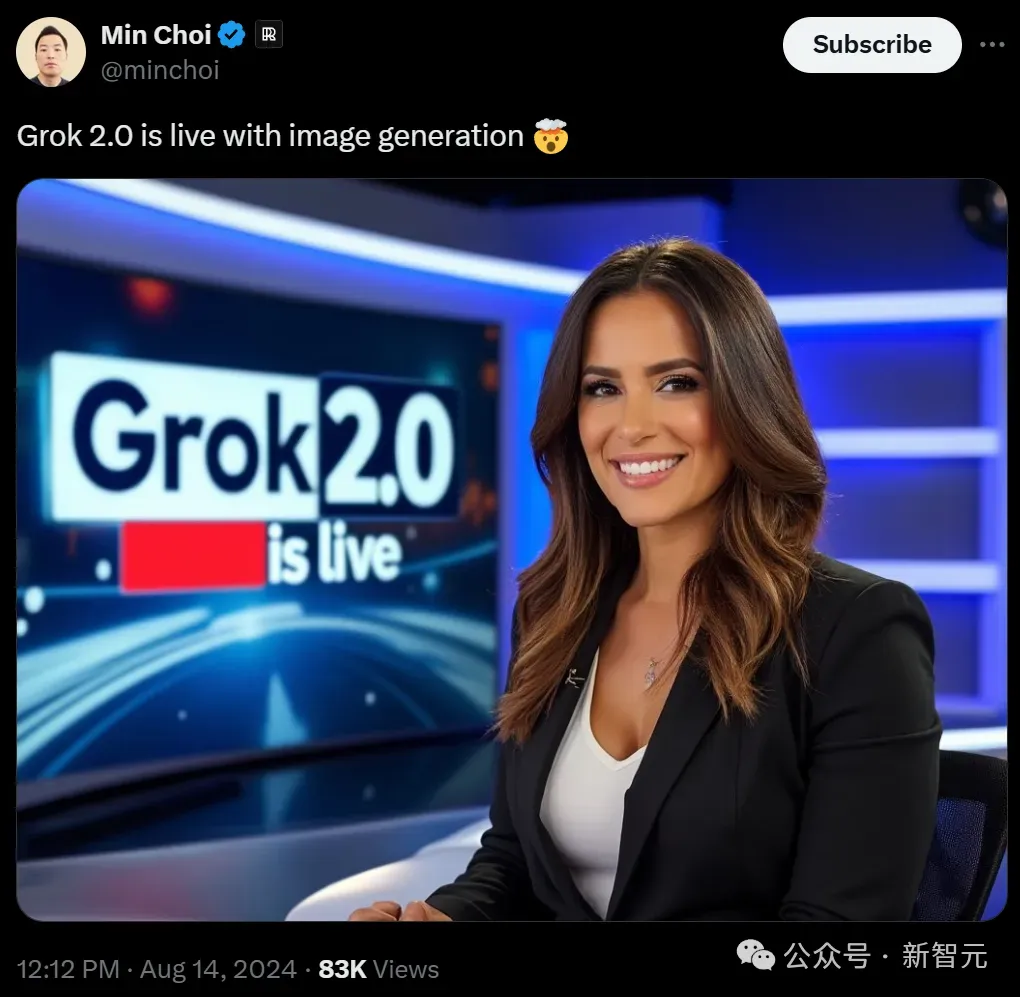Open the 12:12 PM Aug 14 timestamp link
The width and height of the screenshot is (1020, 997).
(156, 969)
